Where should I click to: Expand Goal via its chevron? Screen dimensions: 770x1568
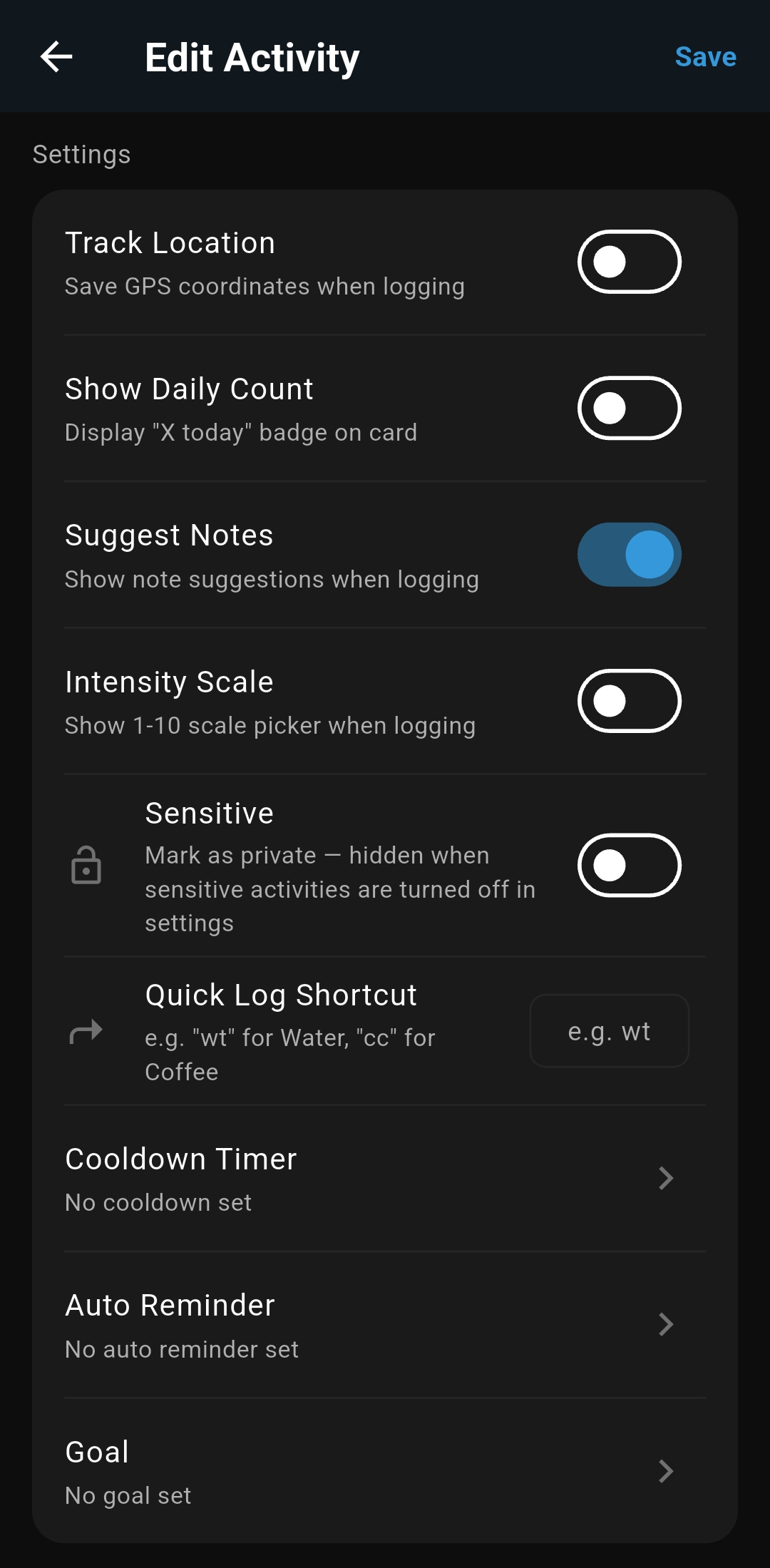(664, 1471)
